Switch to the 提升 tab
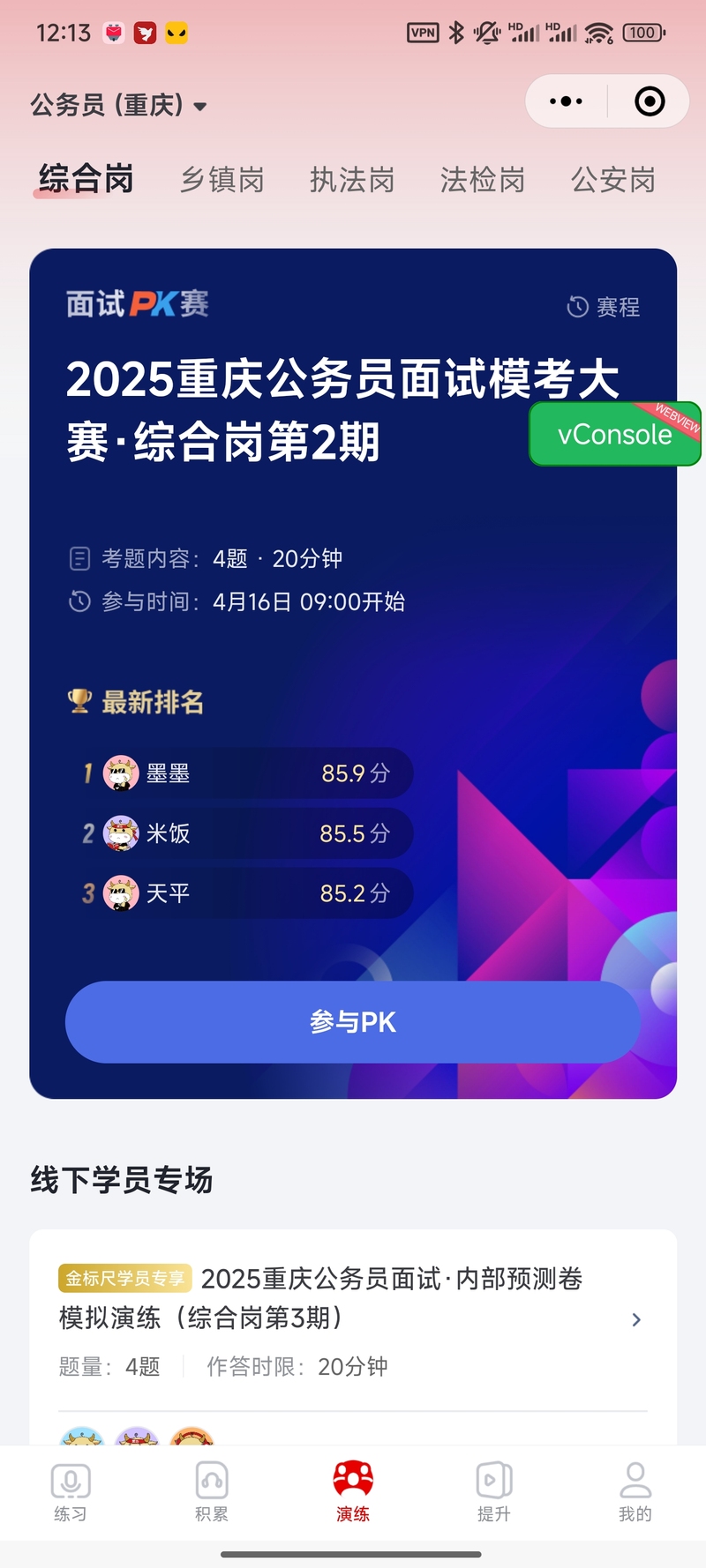Screen dimensions: 706x1568 (x=493, y=1492)
